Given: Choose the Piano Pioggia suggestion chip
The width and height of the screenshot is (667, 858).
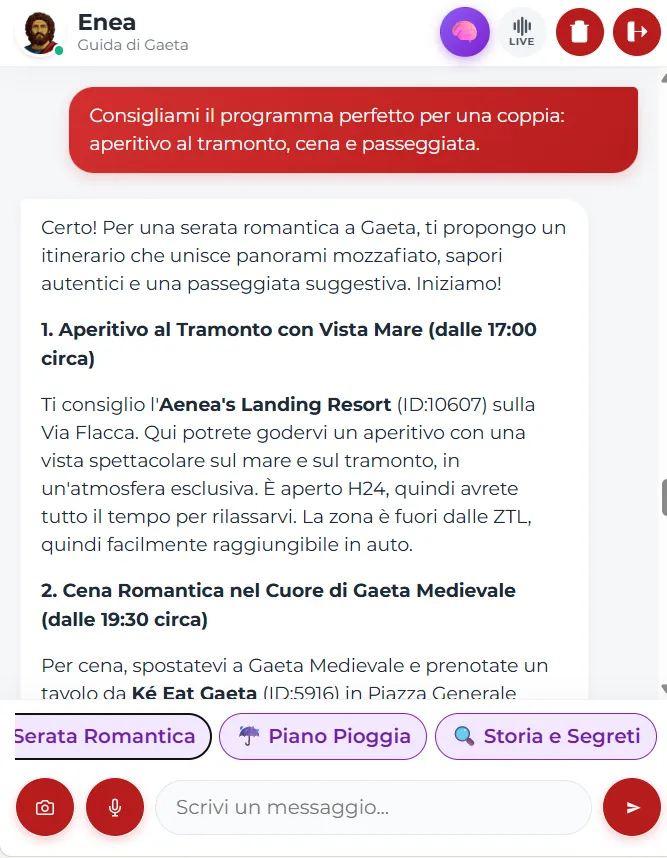Looking at the screenshot, I should (323, 737).
